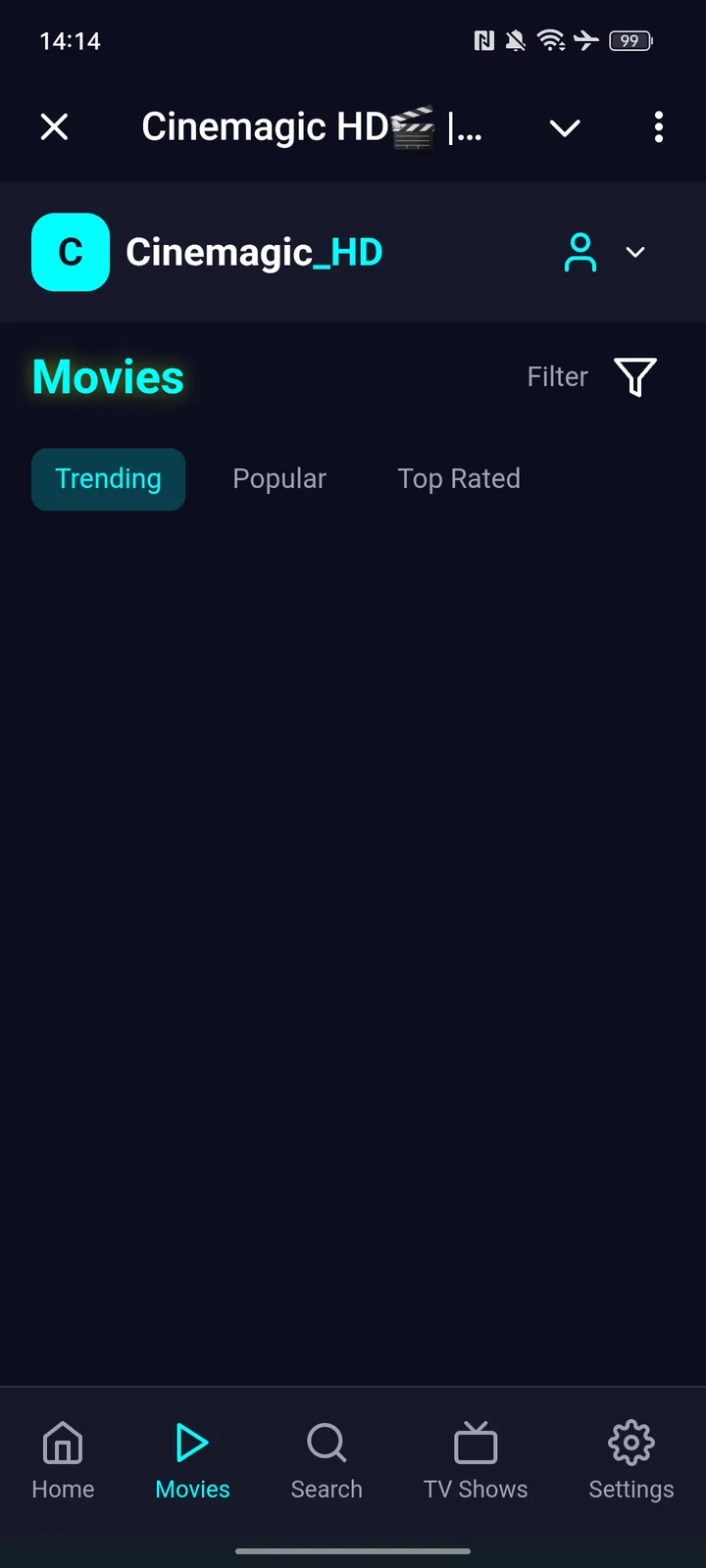Expand the title bar down chevron

(565, 127)
